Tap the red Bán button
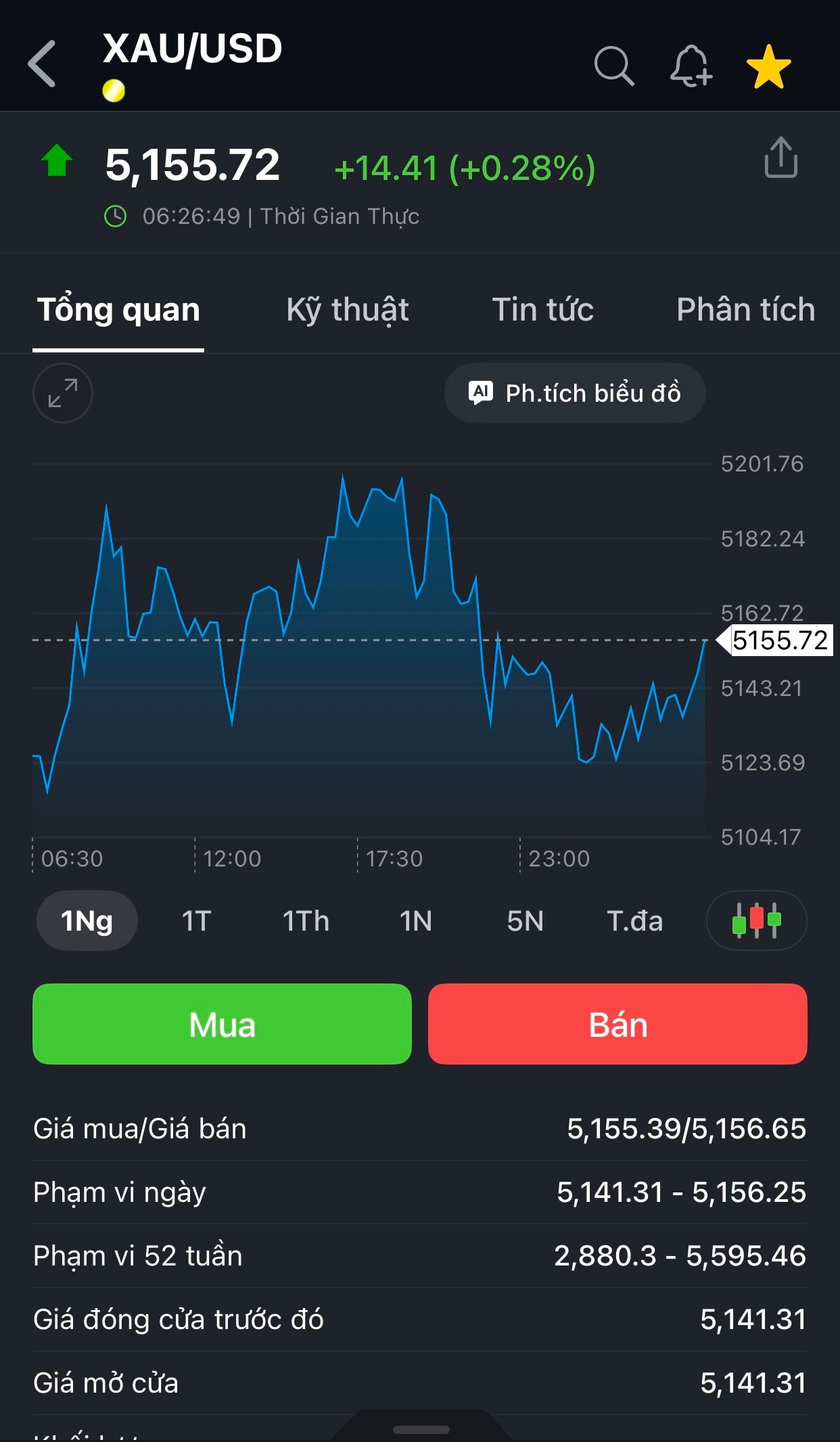The width and height of the screenshot is (840, 1442). (617, 1024)
